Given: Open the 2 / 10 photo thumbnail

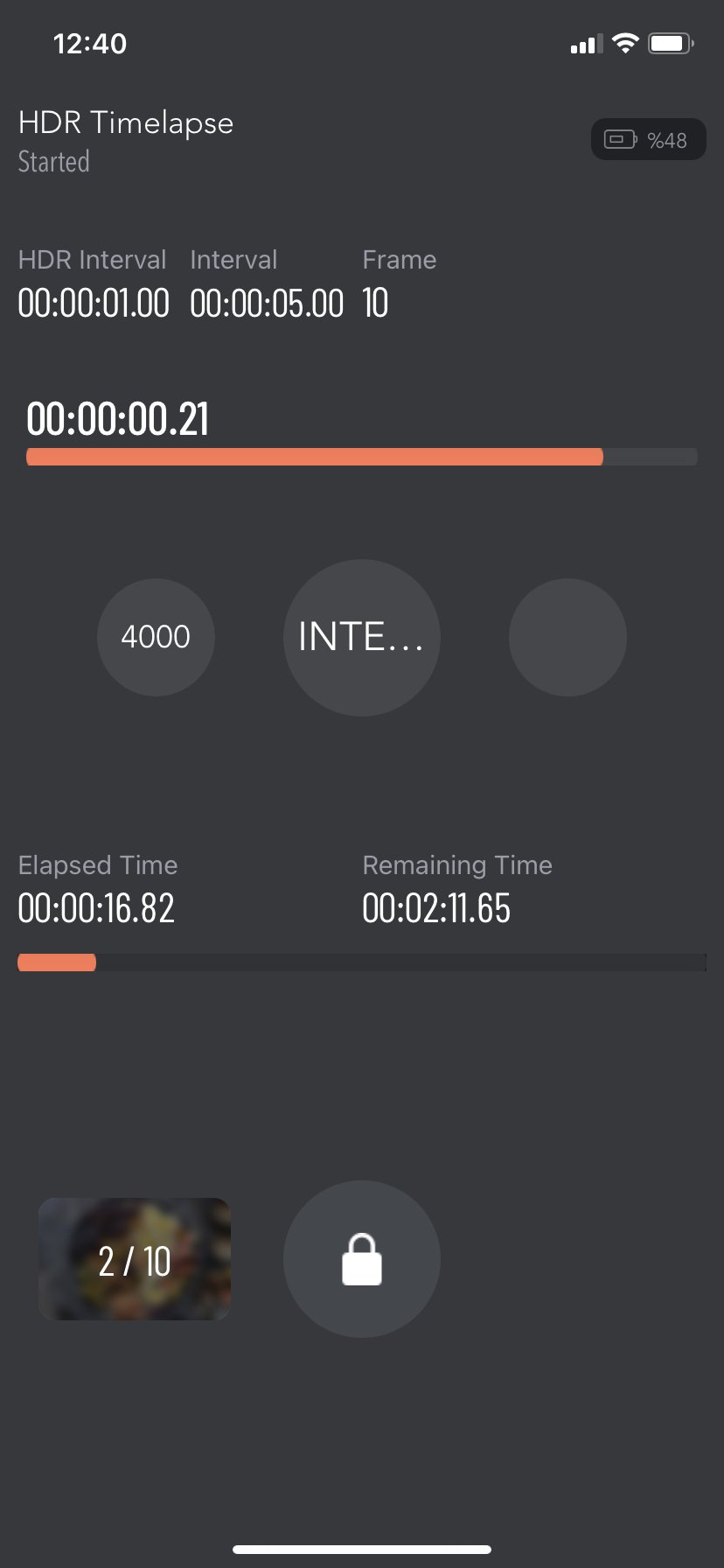Looking at the screenshot, I should click(x=135, y=1259).
